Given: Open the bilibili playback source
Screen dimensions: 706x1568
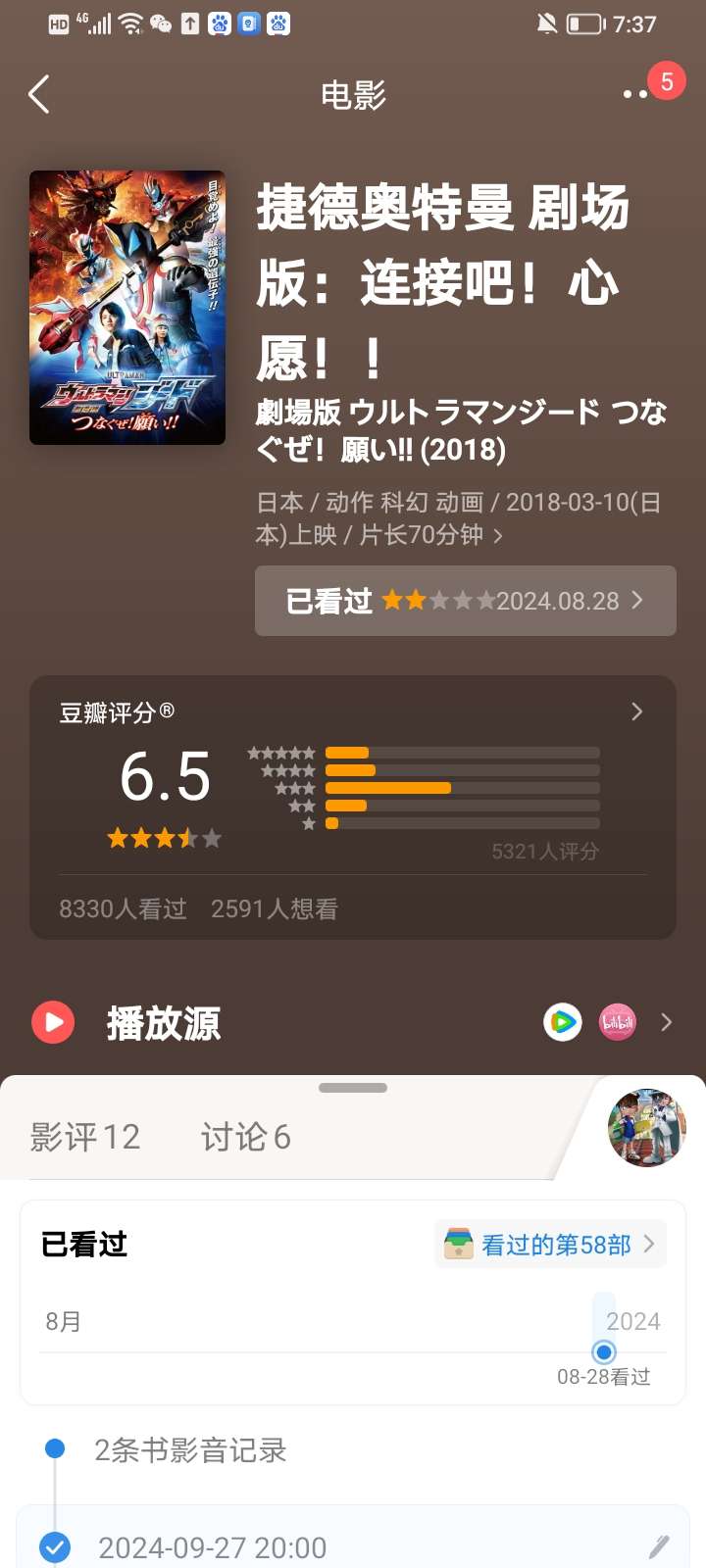Looking at the screenshot, I should coord(617,1023).
